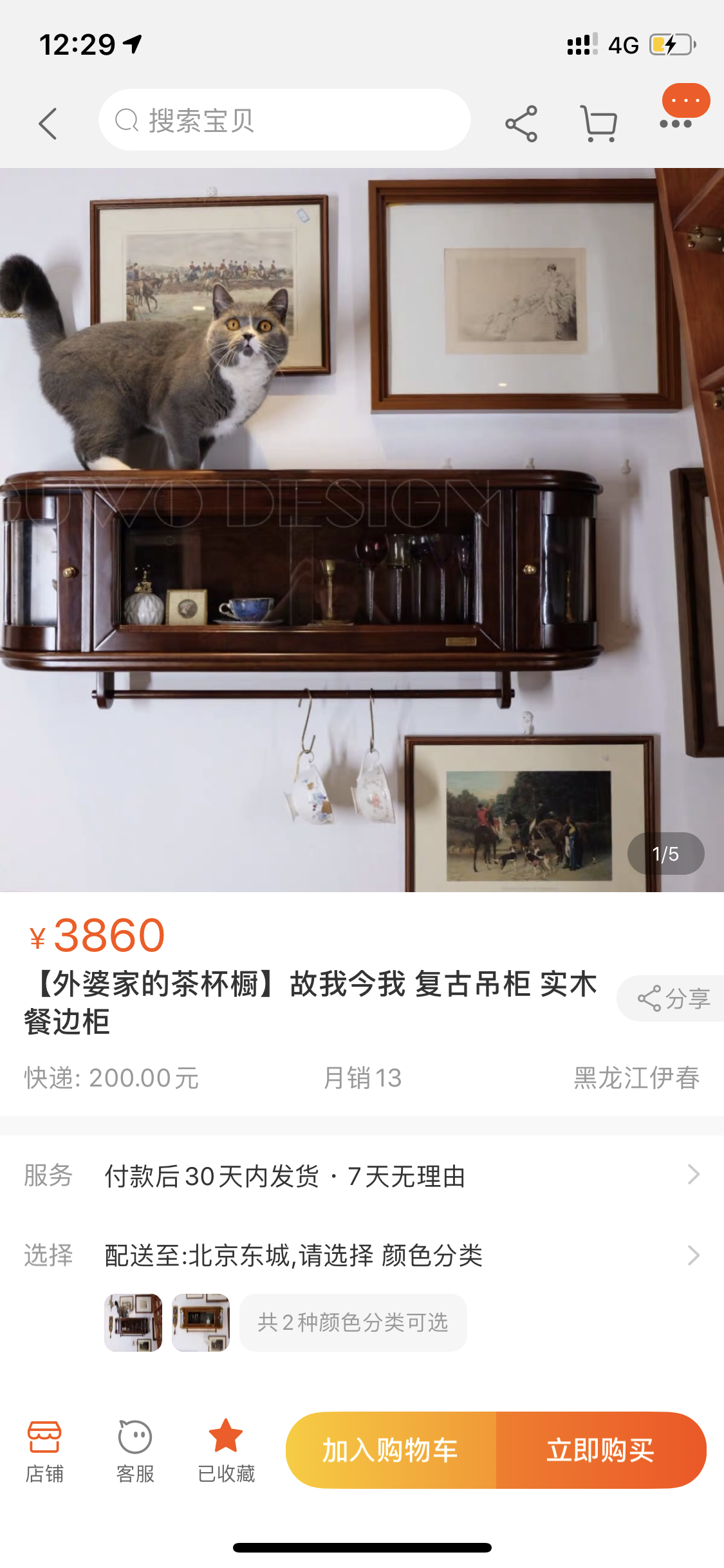Open the main product photo
Viewport: 724px width, 1568px height.
(x=362, y=529)
